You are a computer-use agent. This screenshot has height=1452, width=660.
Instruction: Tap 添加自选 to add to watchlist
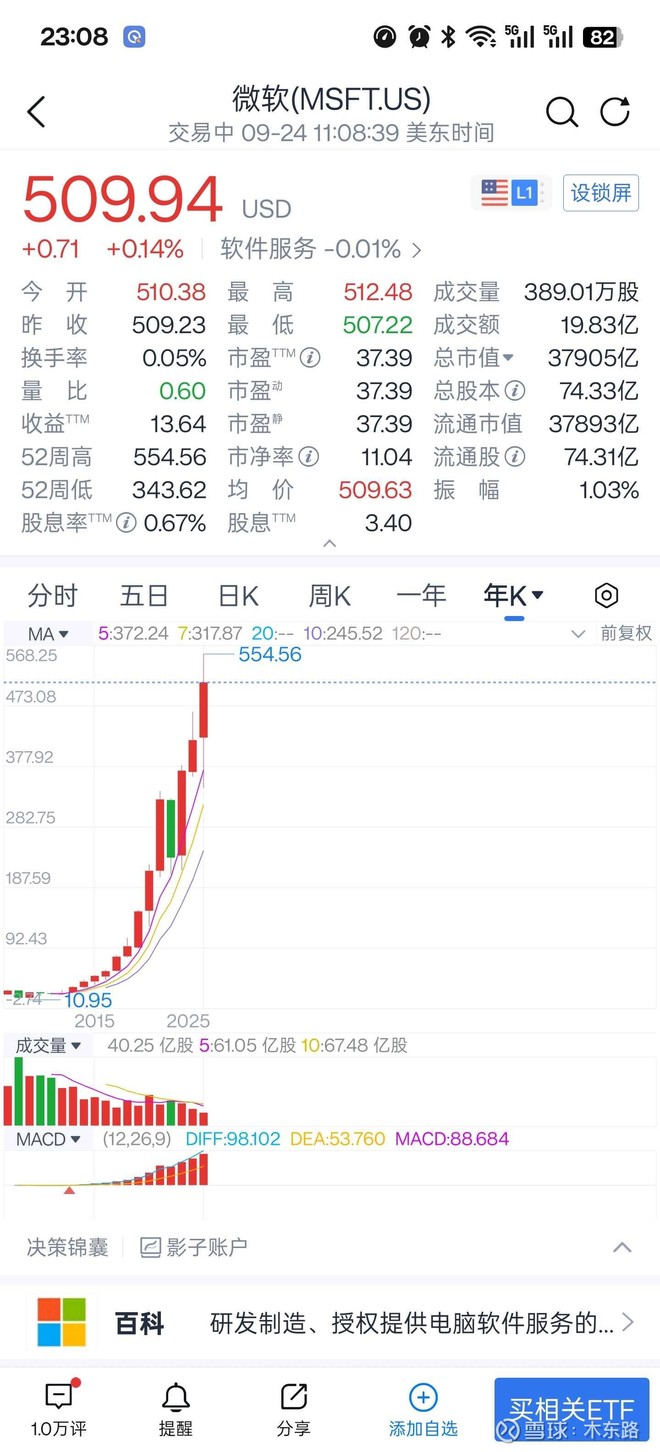coord(423,1410)
